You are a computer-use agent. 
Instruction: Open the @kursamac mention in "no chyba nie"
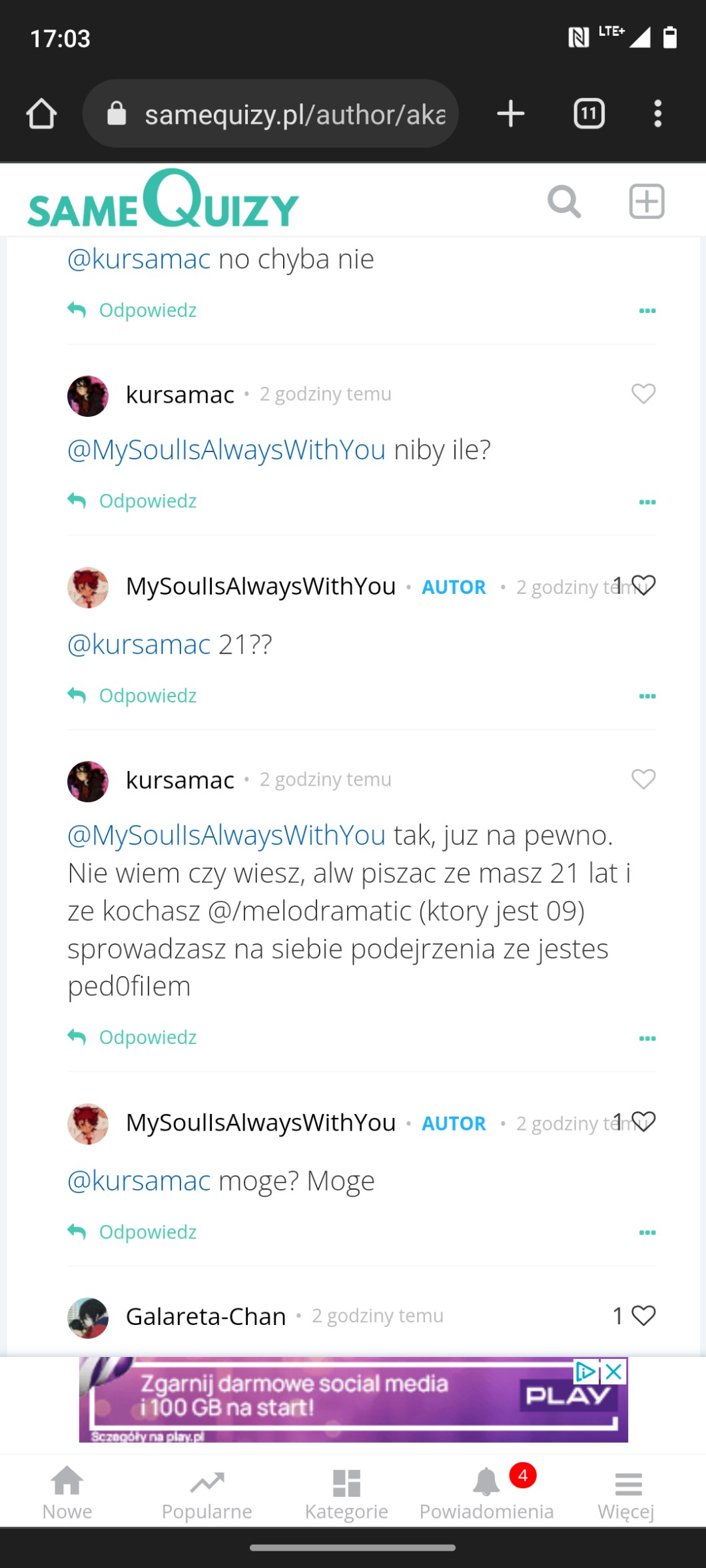click(139, 258)
